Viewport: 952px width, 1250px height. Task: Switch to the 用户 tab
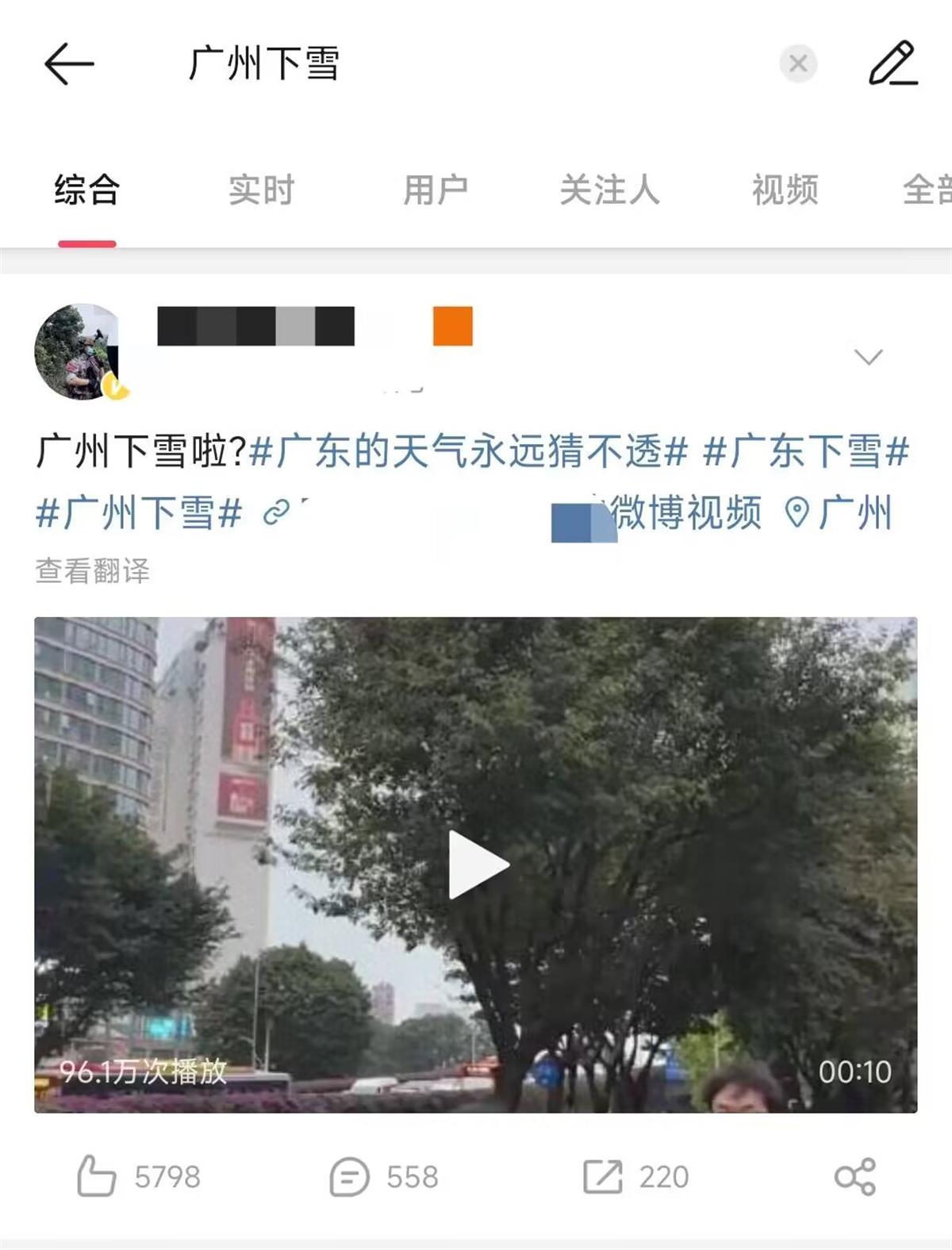[436, 190]
